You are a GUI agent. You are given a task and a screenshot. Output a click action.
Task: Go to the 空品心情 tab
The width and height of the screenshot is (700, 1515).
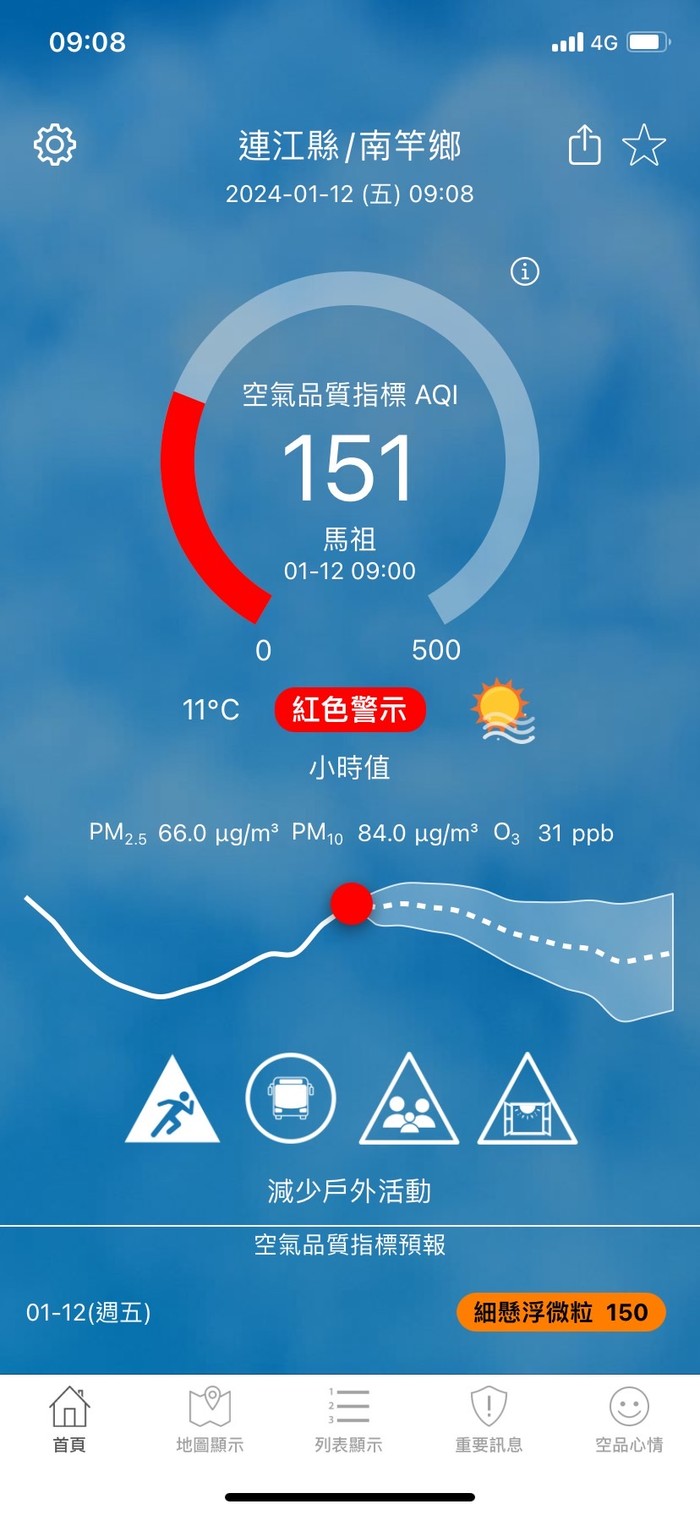[629, 1419]
